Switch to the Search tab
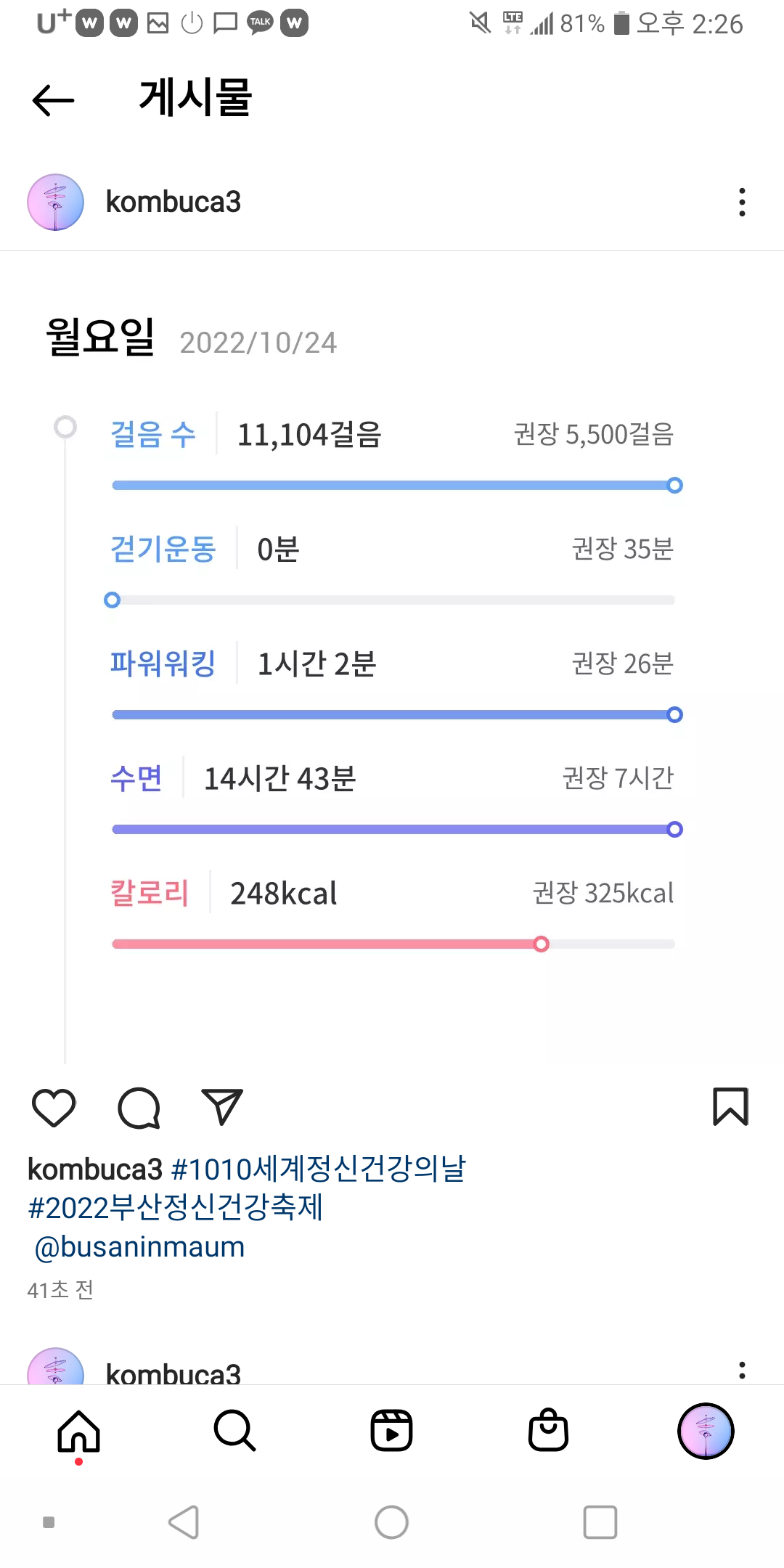 coord(234,1432)
